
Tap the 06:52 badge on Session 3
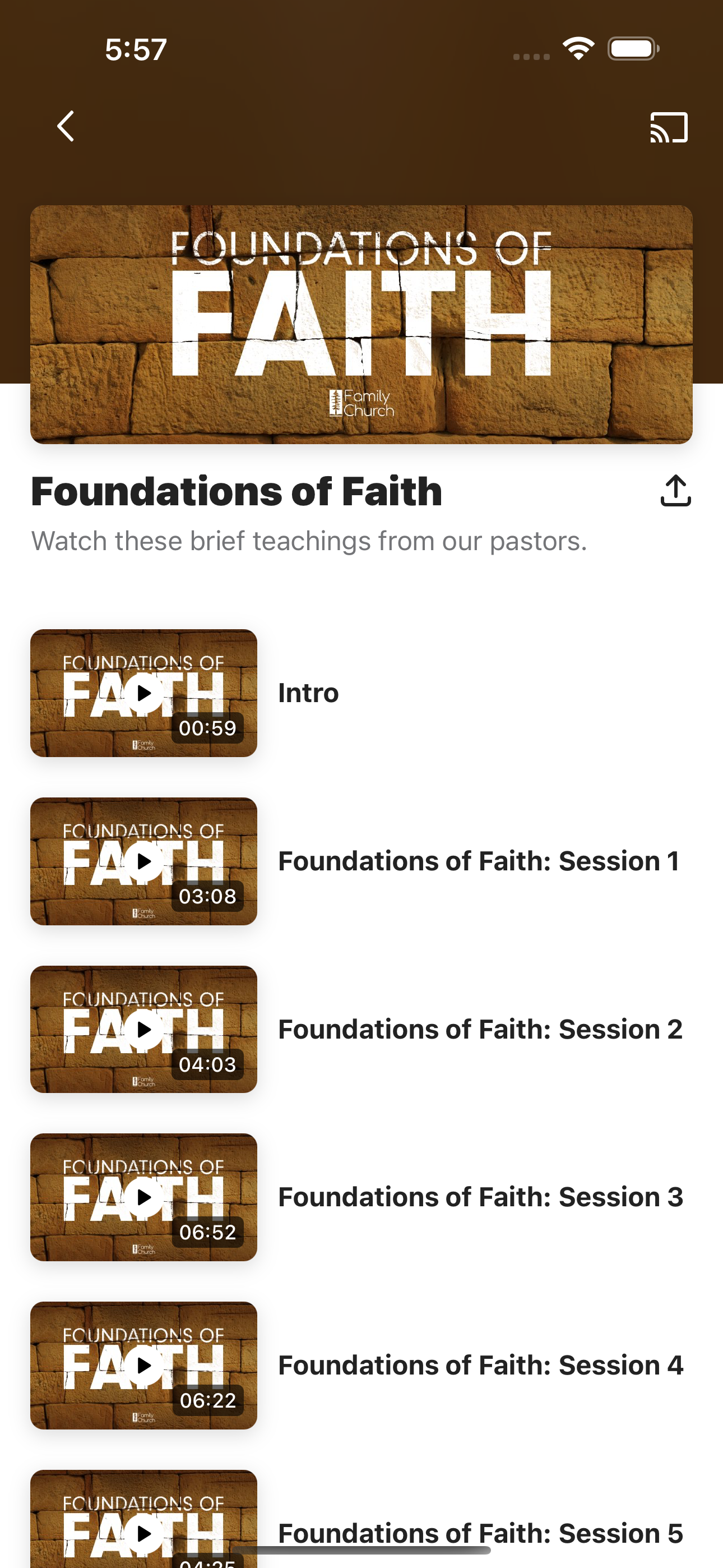pos(207,1232)
